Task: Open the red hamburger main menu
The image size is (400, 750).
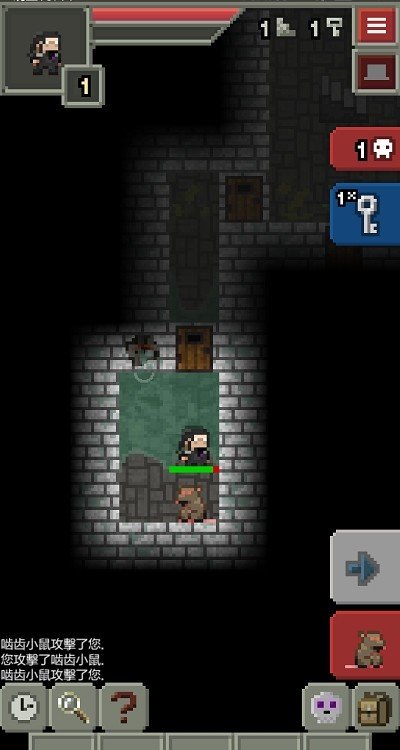Action: pyautogui.click(x=377, y=26)
